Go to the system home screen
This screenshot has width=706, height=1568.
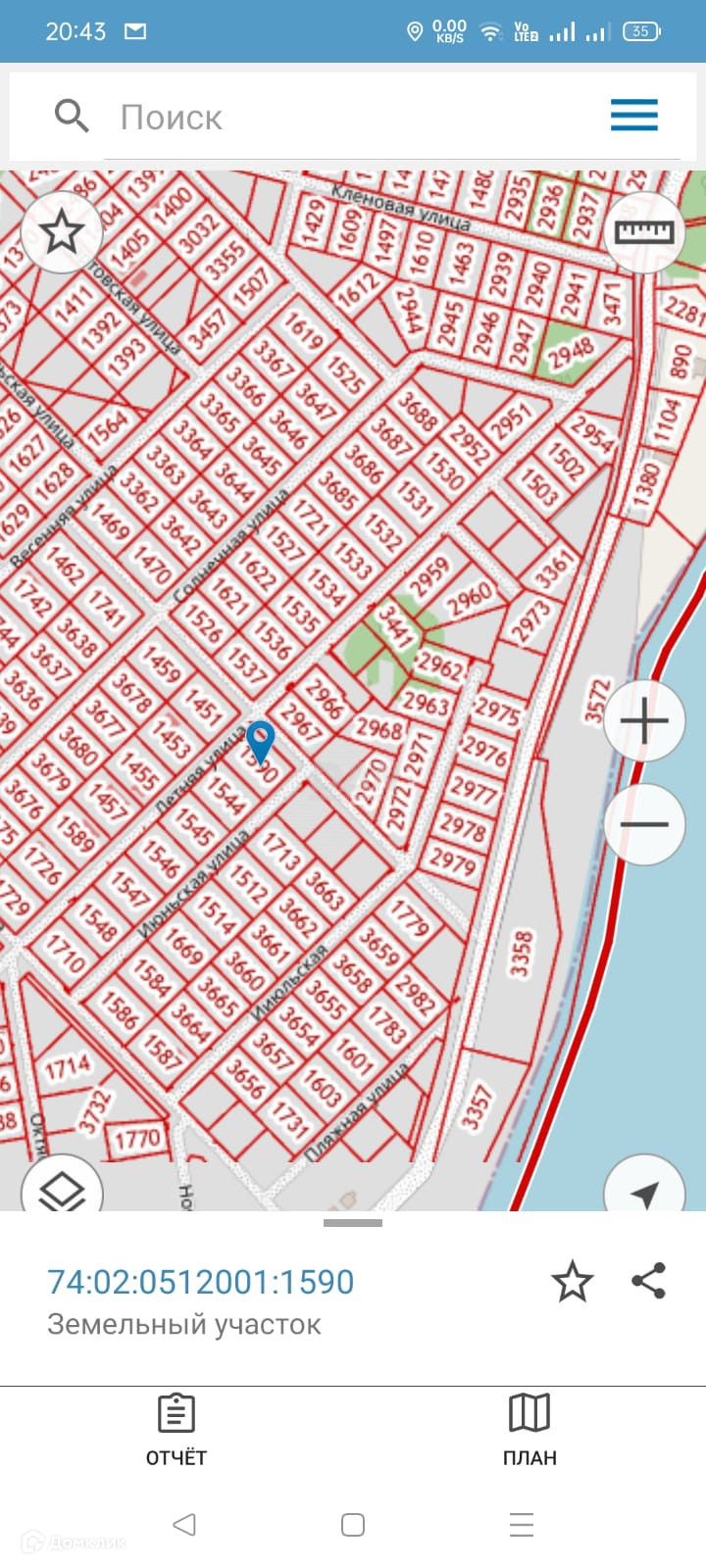tap(353, 1524)
